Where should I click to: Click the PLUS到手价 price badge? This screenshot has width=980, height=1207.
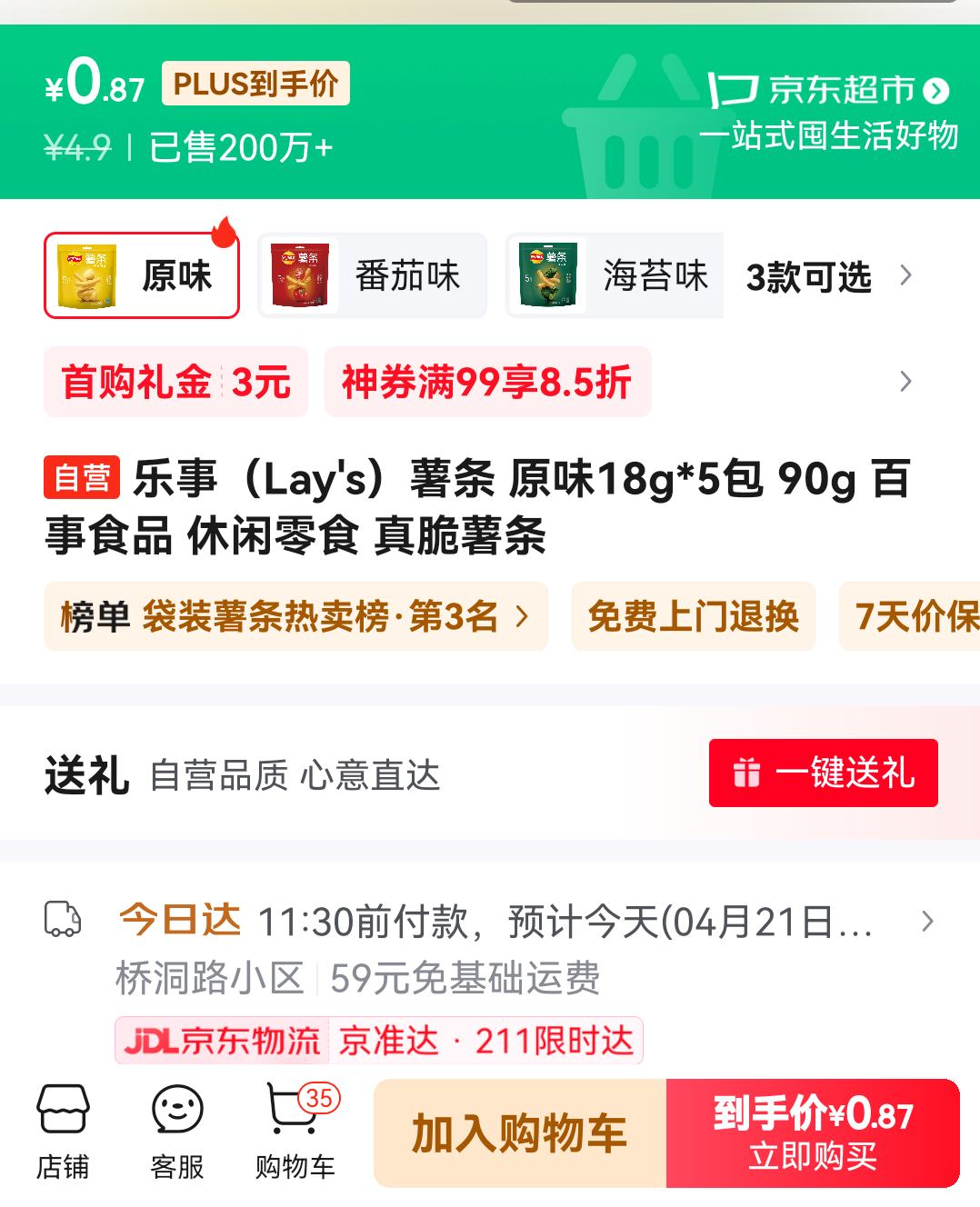pyautogui.click(x=255, y=85)
